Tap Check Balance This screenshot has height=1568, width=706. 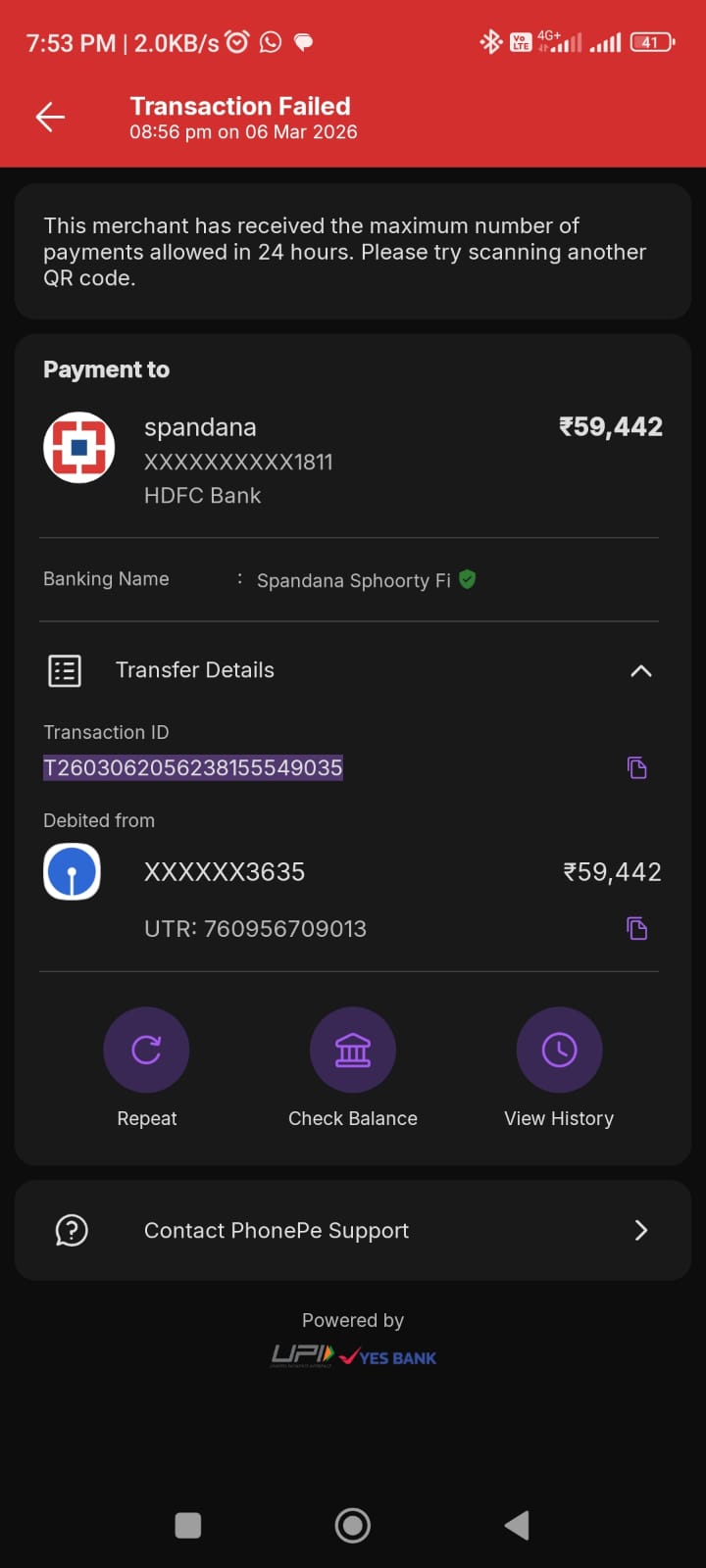(353, 1051)
